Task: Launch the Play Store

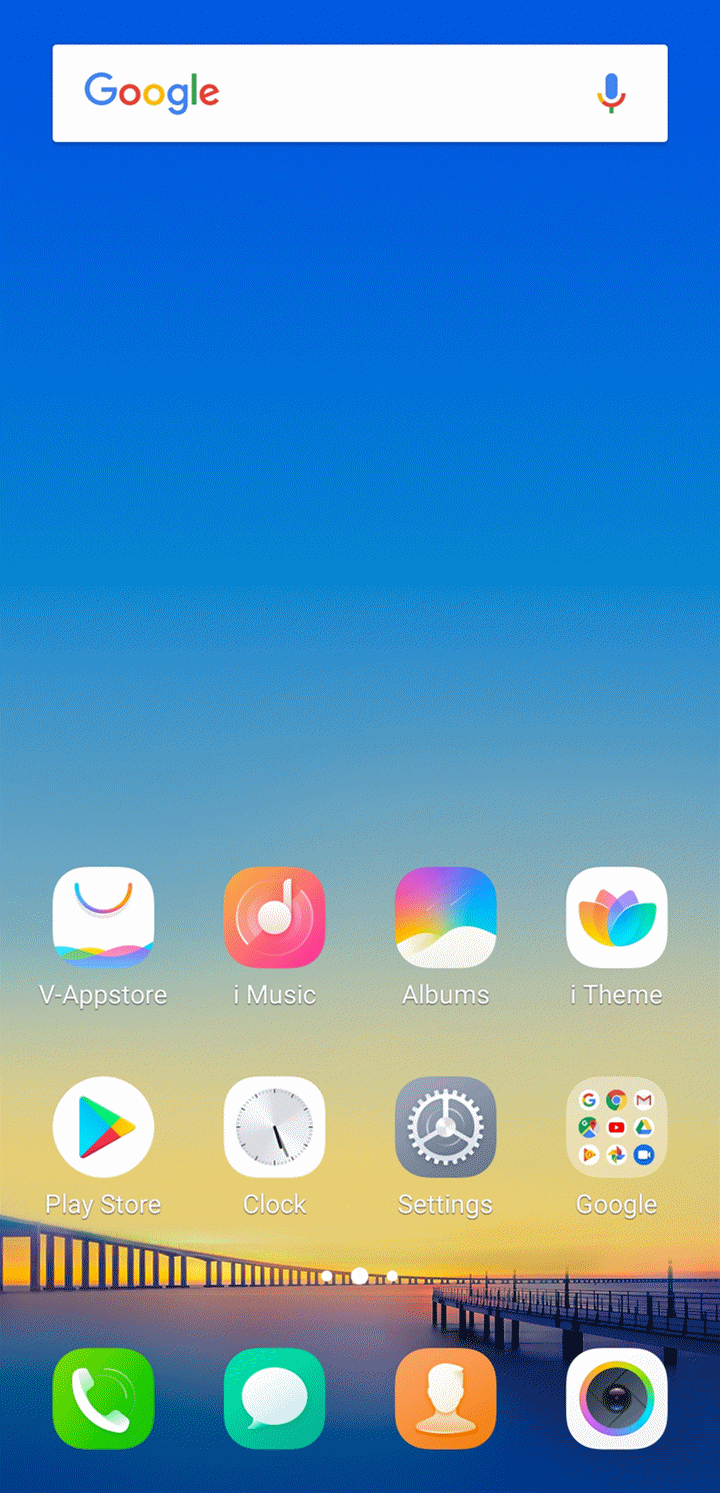Action: click(x=103, y=1127)
